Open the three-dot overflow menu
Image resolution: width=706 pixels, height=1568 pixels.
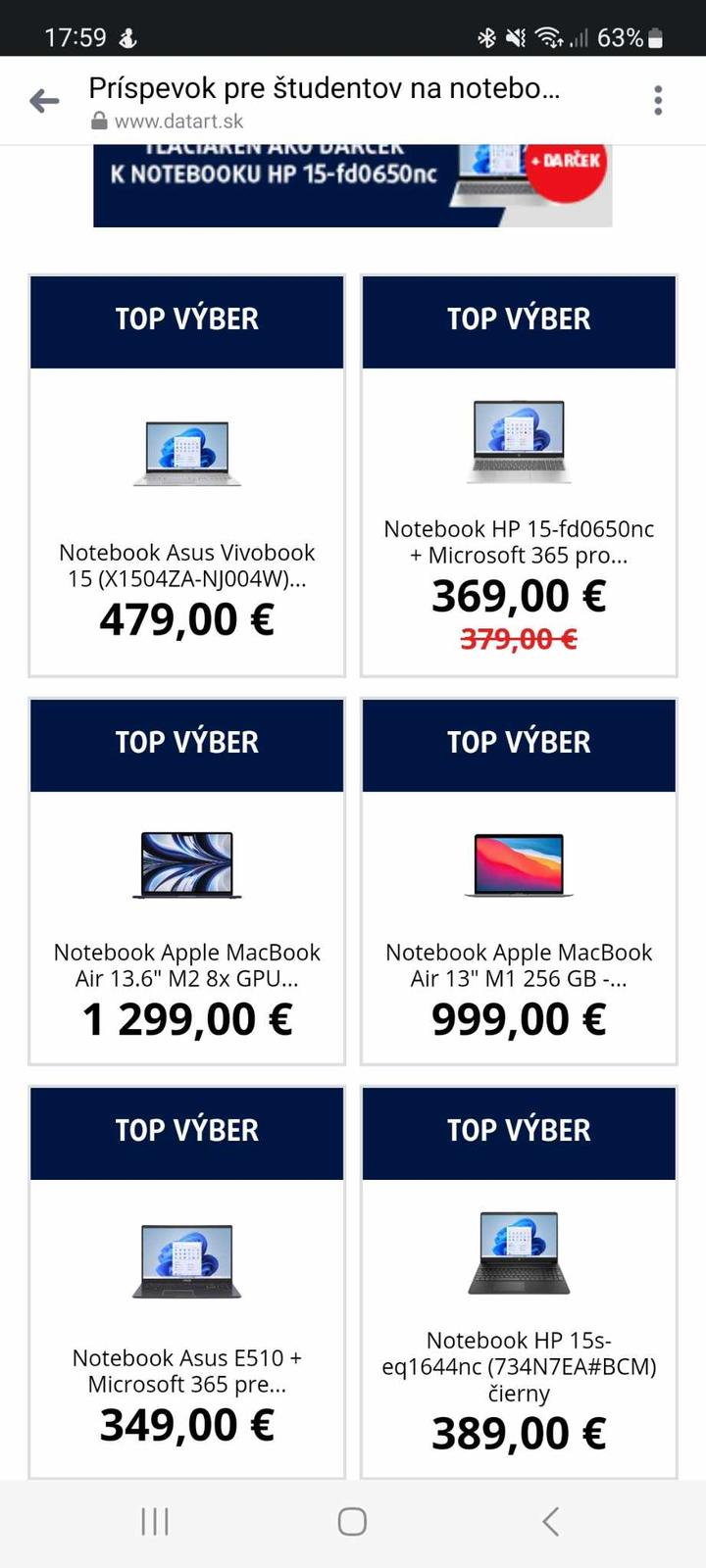658,100
